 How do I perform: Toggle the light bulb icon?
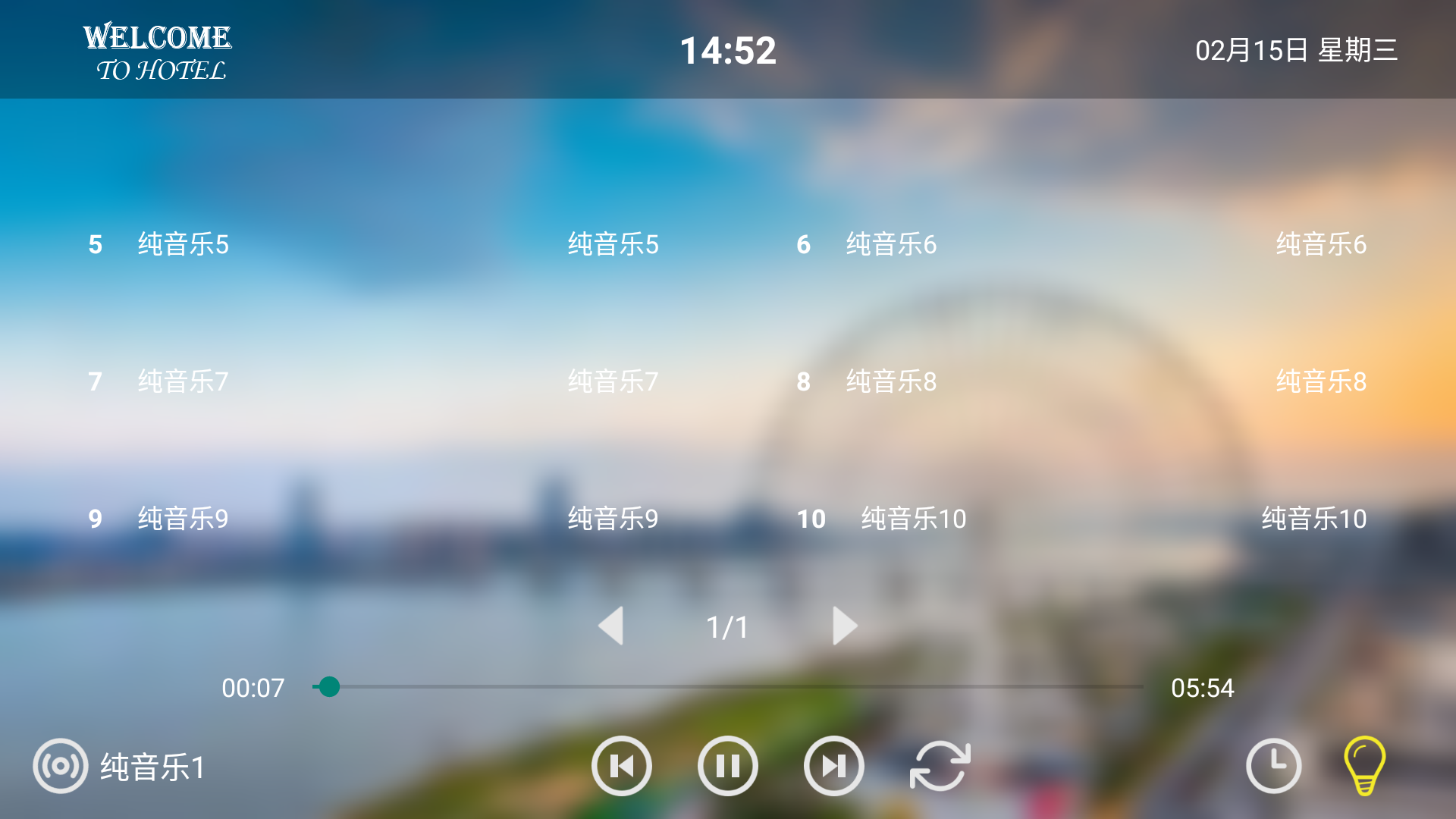[x=1365, y=766]
